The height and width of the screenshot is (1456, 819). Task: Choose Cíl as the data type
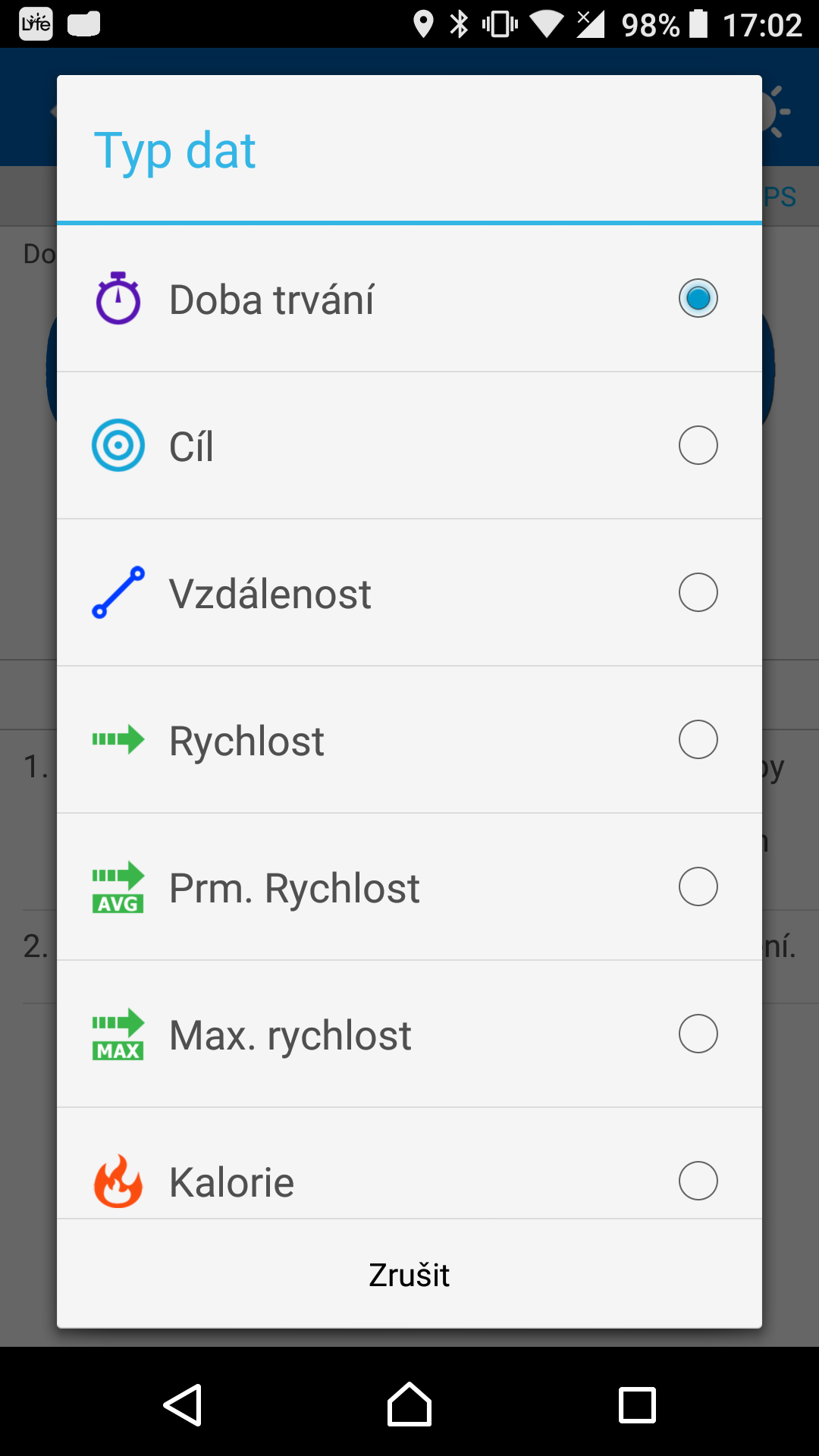(x=409, y=446)
